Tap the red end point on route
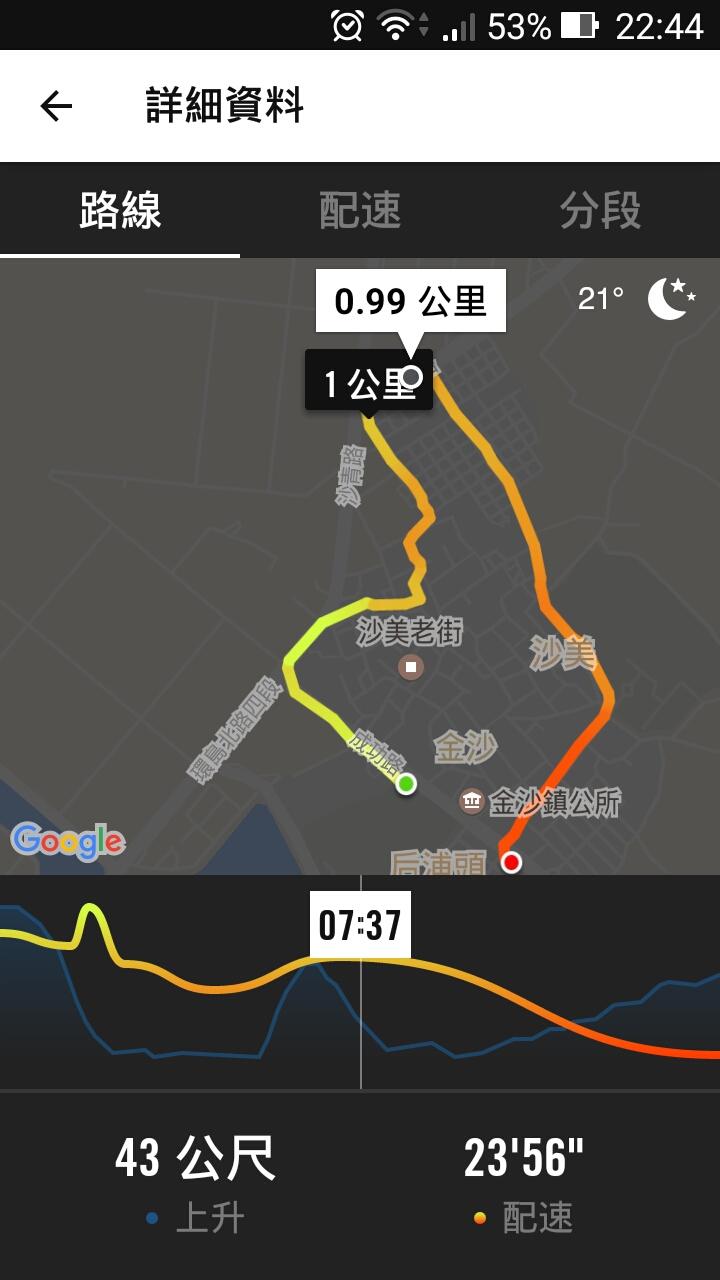The width and height of the screenshot is (720, 1280). [x=511, y=862]
